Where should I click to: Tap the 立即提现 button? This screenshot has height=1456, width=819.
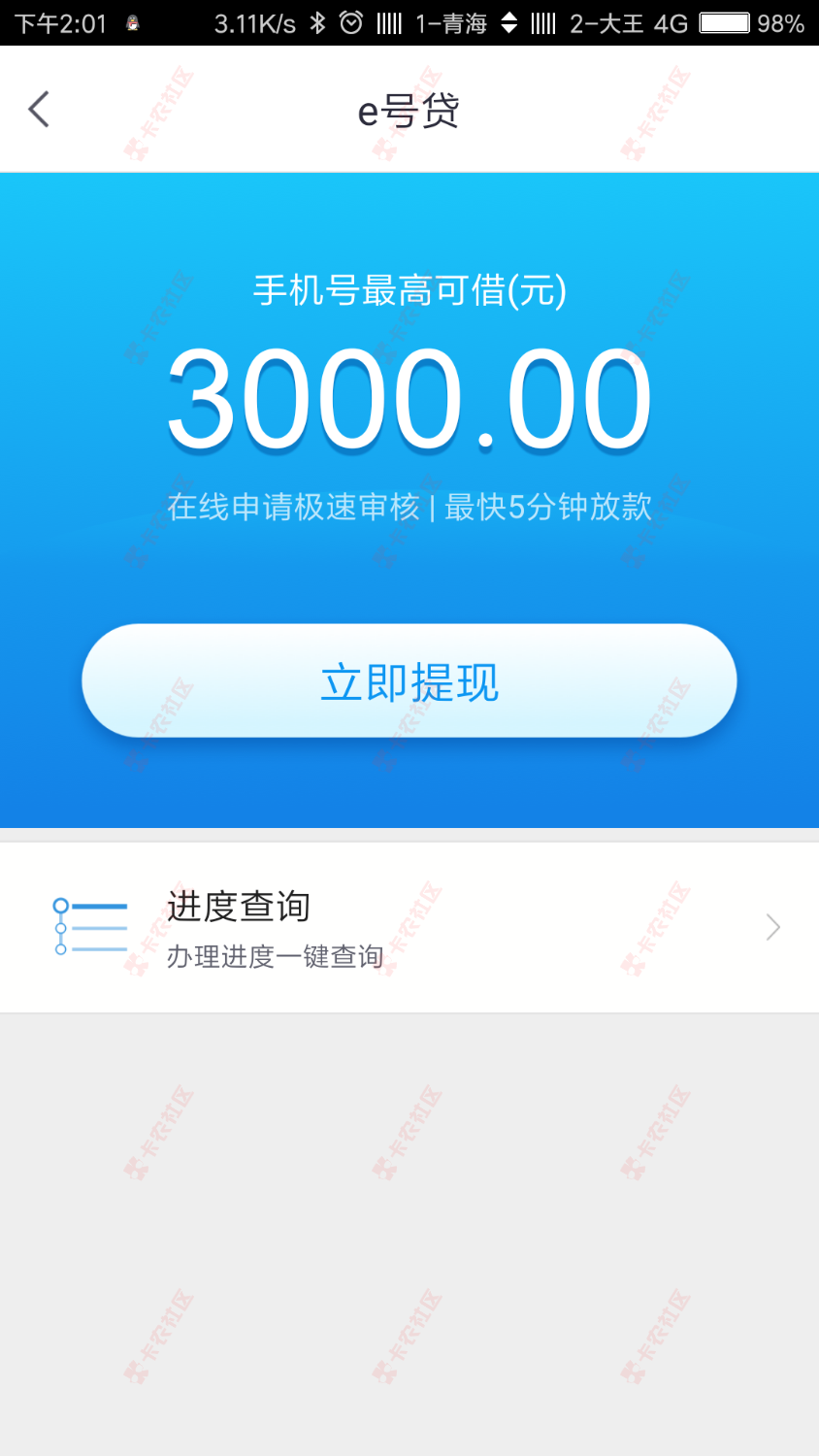pos(409,681)
